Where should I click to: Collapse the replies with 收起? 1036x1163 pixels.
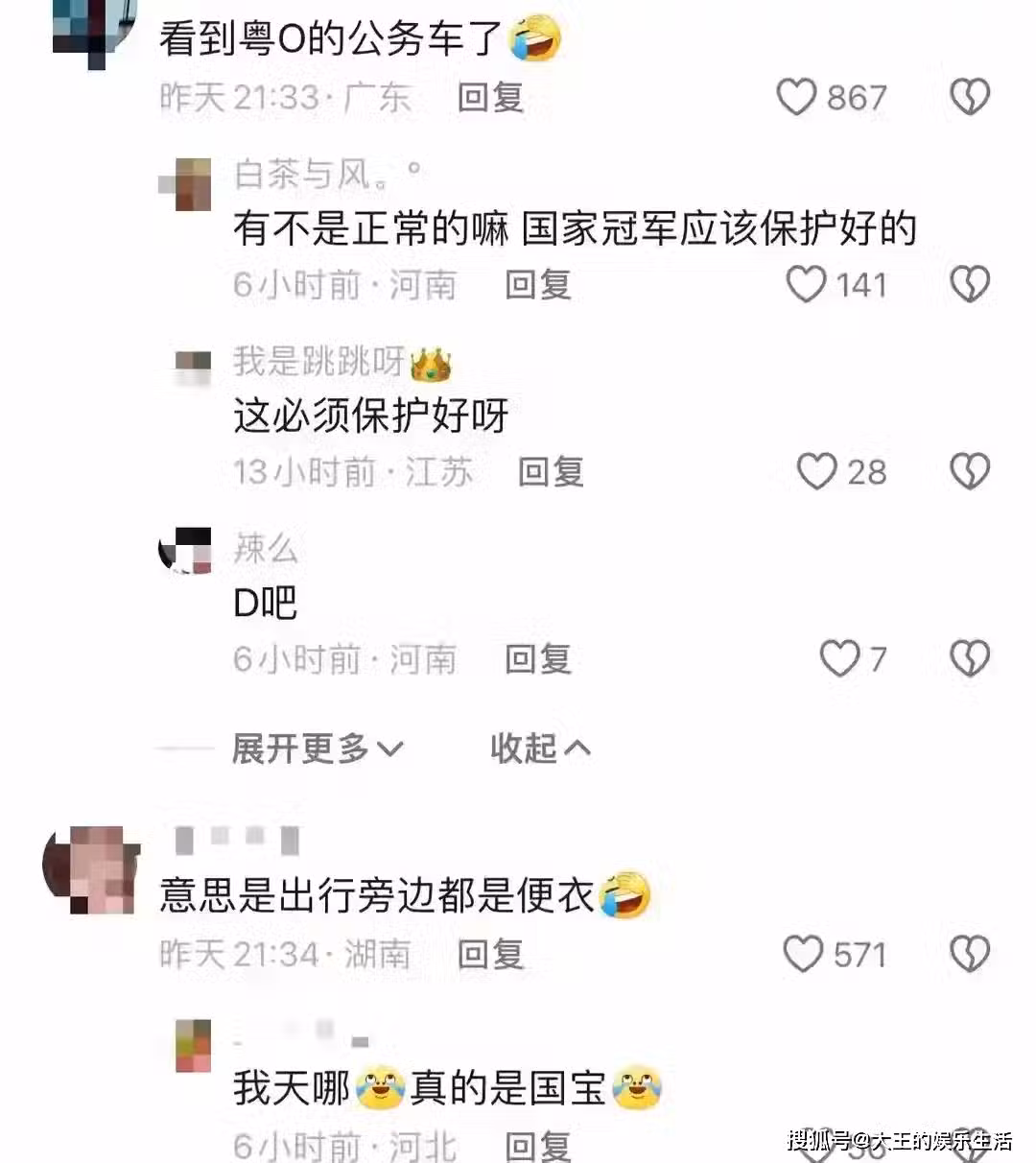pos(540,748)
